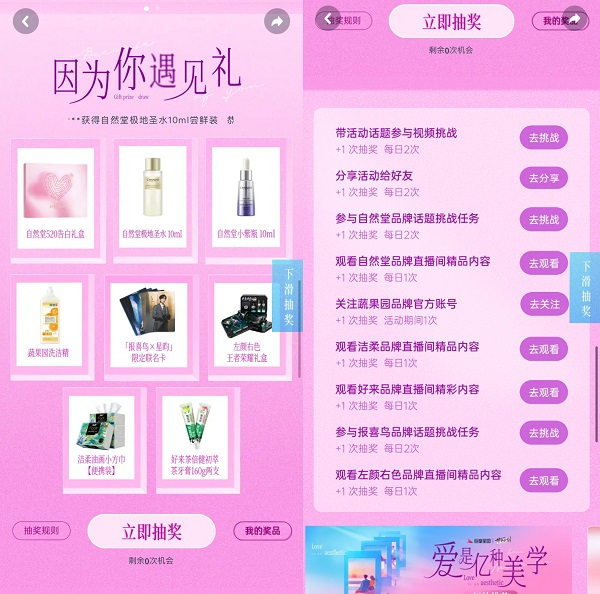Tap 去观看 for 自然堂品牌直播间精品内容
Image resolution: width=600 pixels, height=594 pixels.
tap(543, 262)
